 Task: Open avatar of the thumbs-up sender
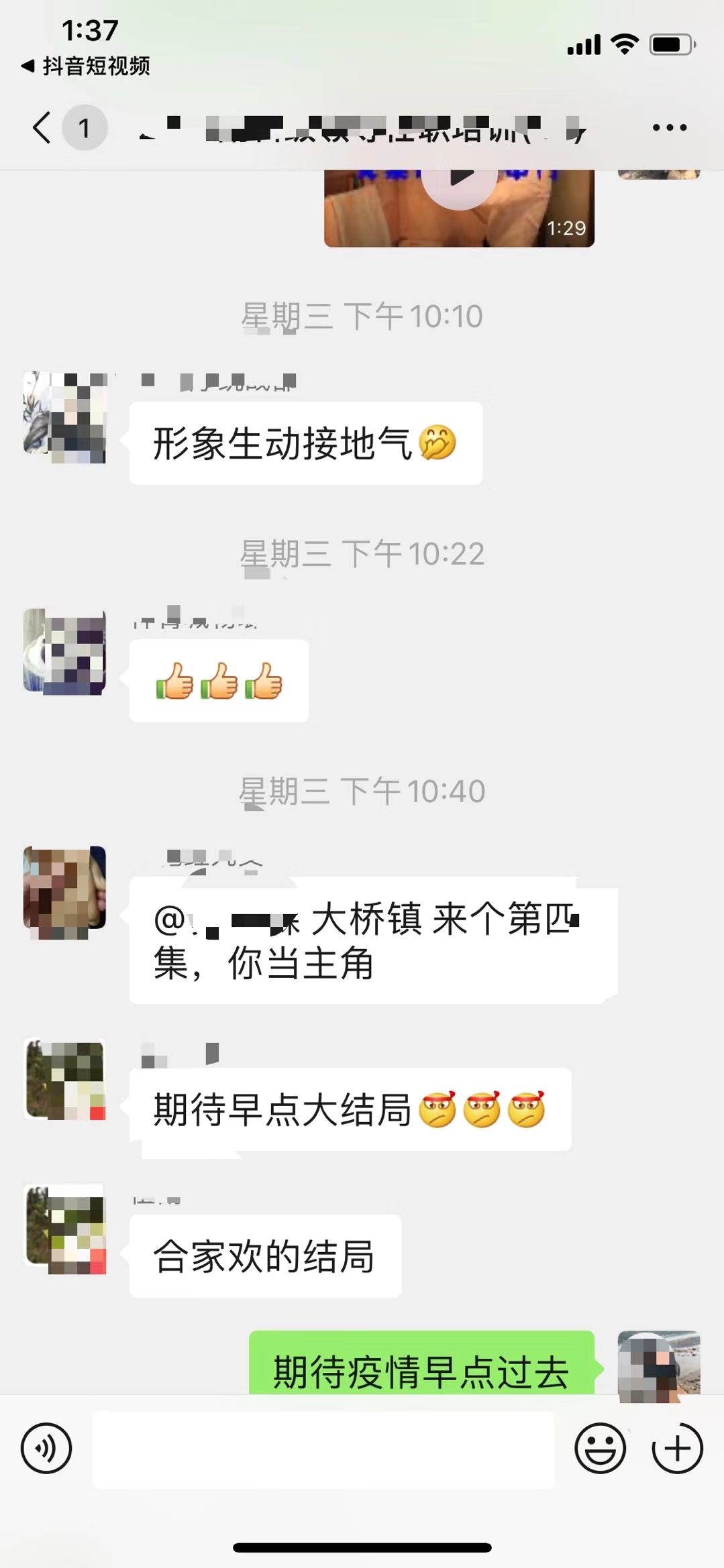coord(64,651)
